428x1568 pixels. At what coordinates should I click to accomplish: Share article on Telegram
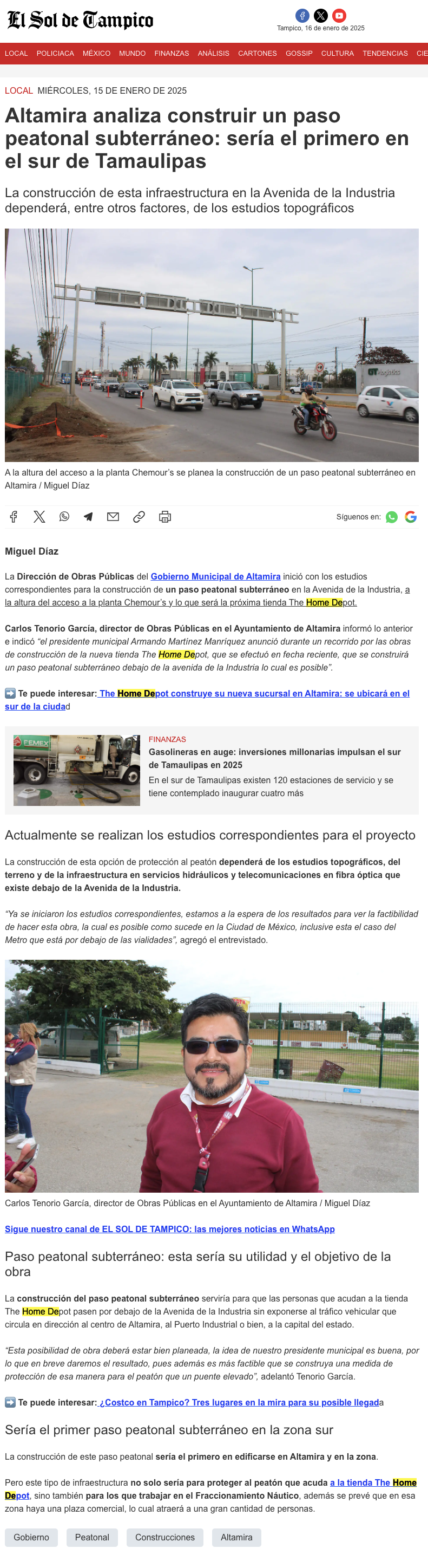point(88,517)
